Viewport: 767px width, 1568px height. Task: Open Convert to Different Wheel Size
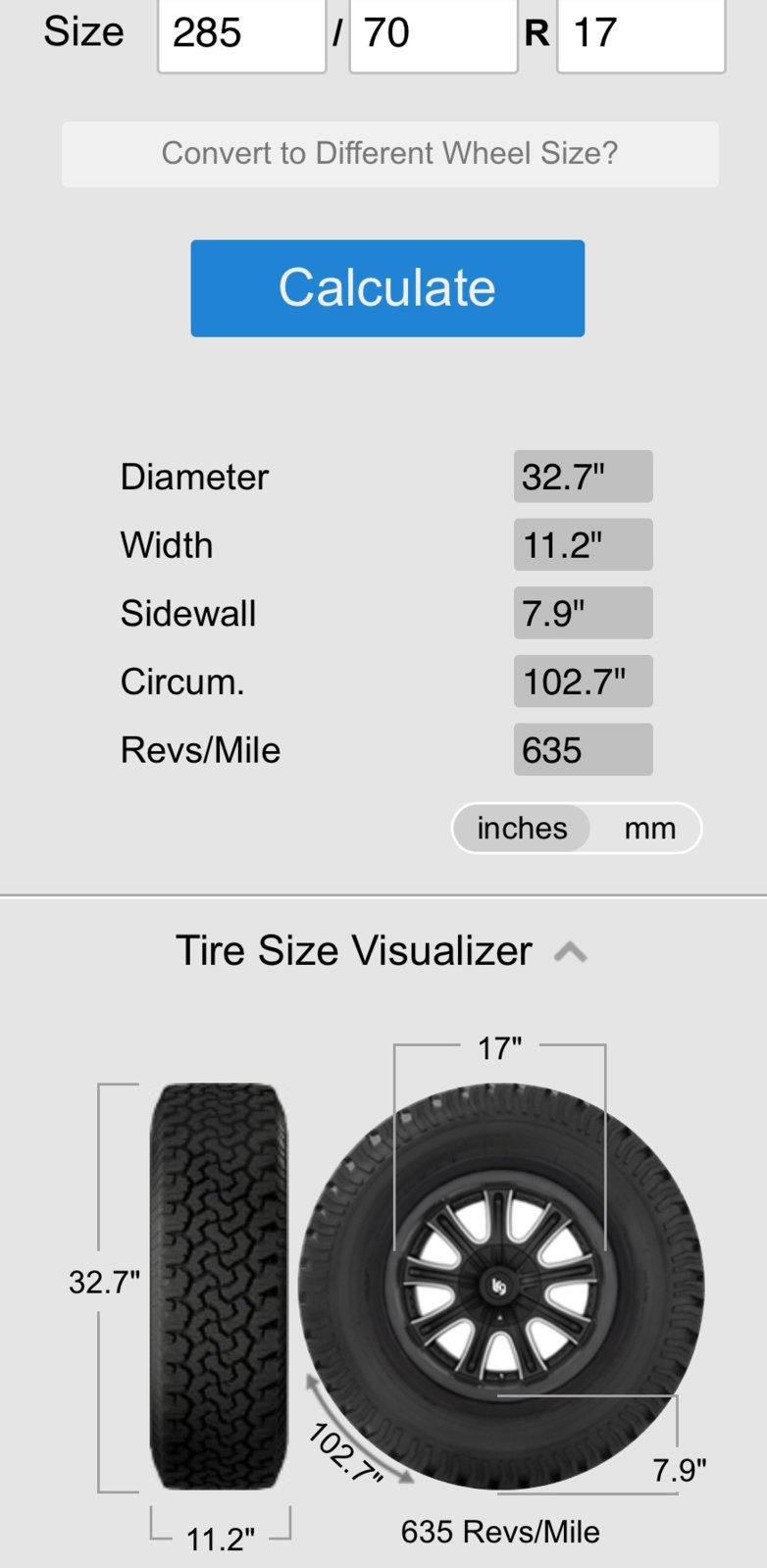pyautogui.click(x=390, y=154)
